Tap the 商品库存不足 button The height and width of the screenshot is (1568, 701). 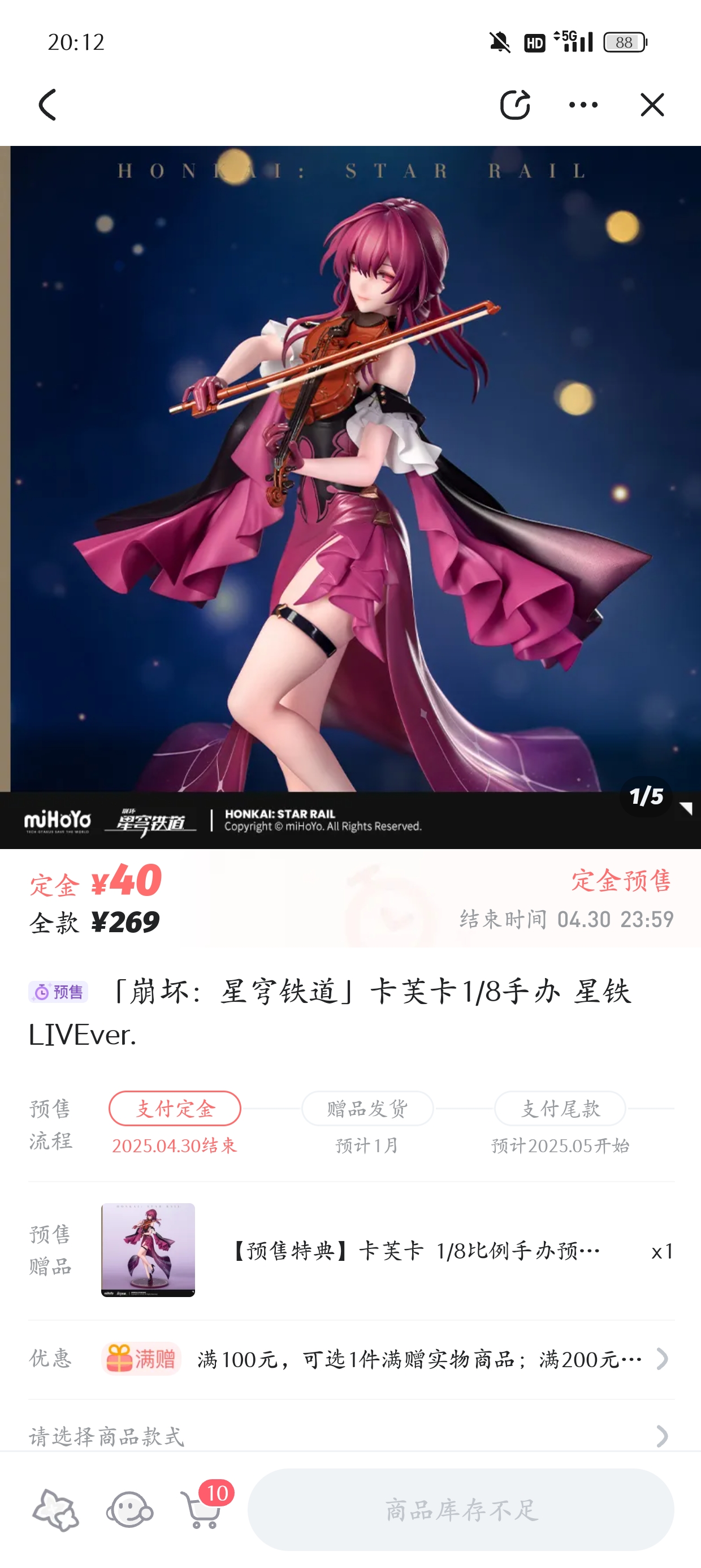point(461,1510)
